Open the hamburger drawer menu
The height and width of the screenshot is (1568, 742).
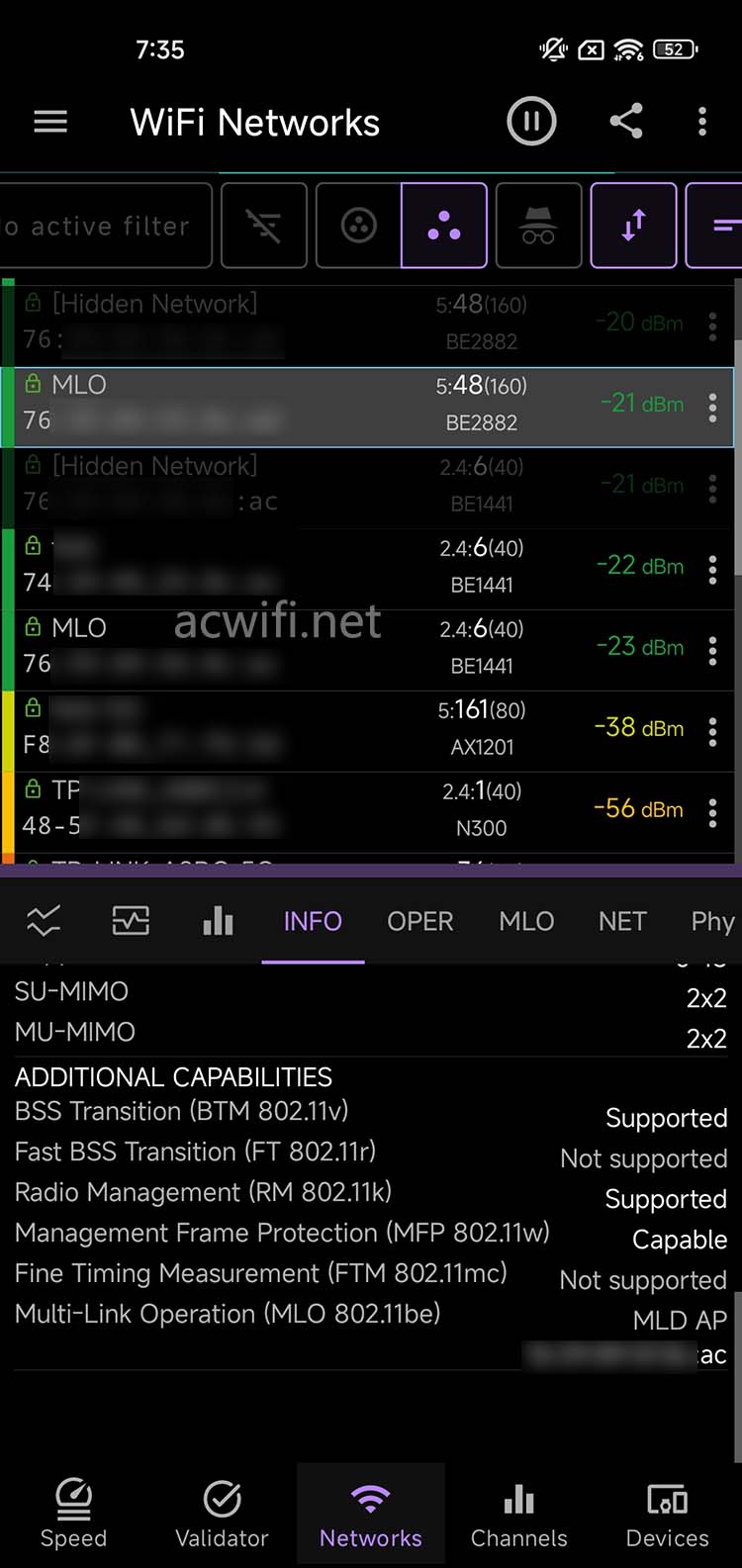50,122
